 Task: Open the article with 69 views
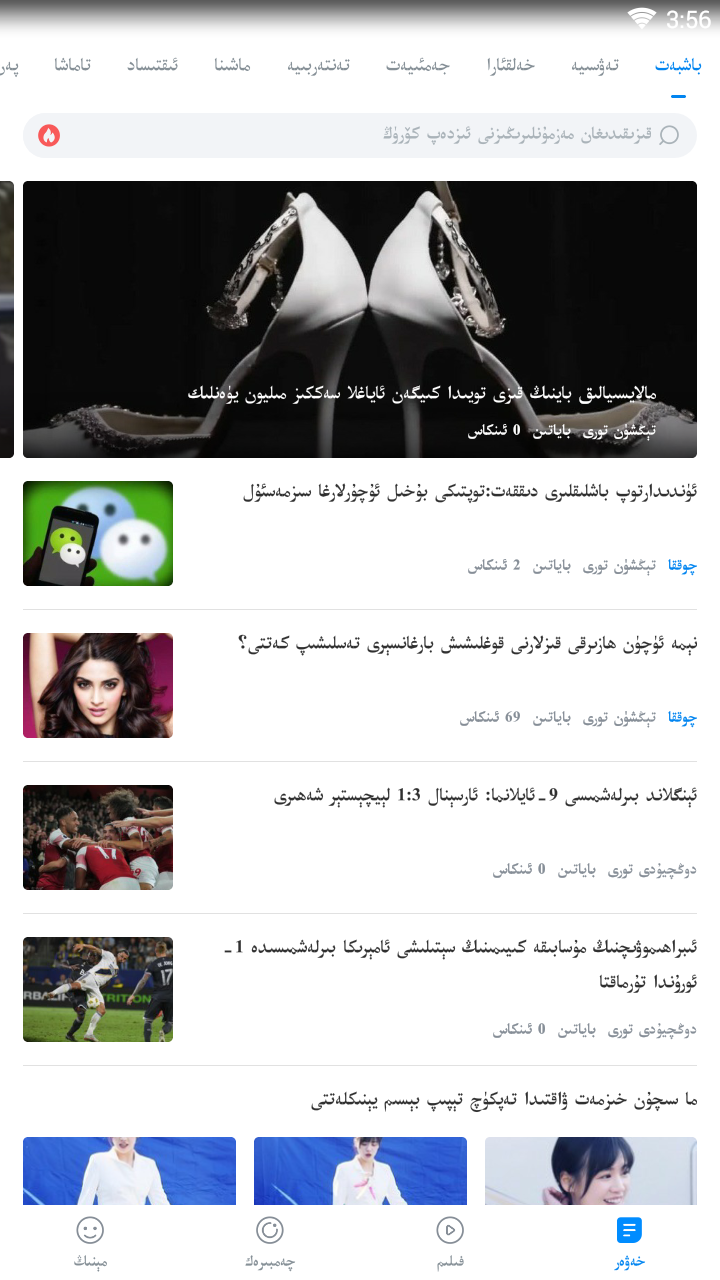click(x=360, y=685)
